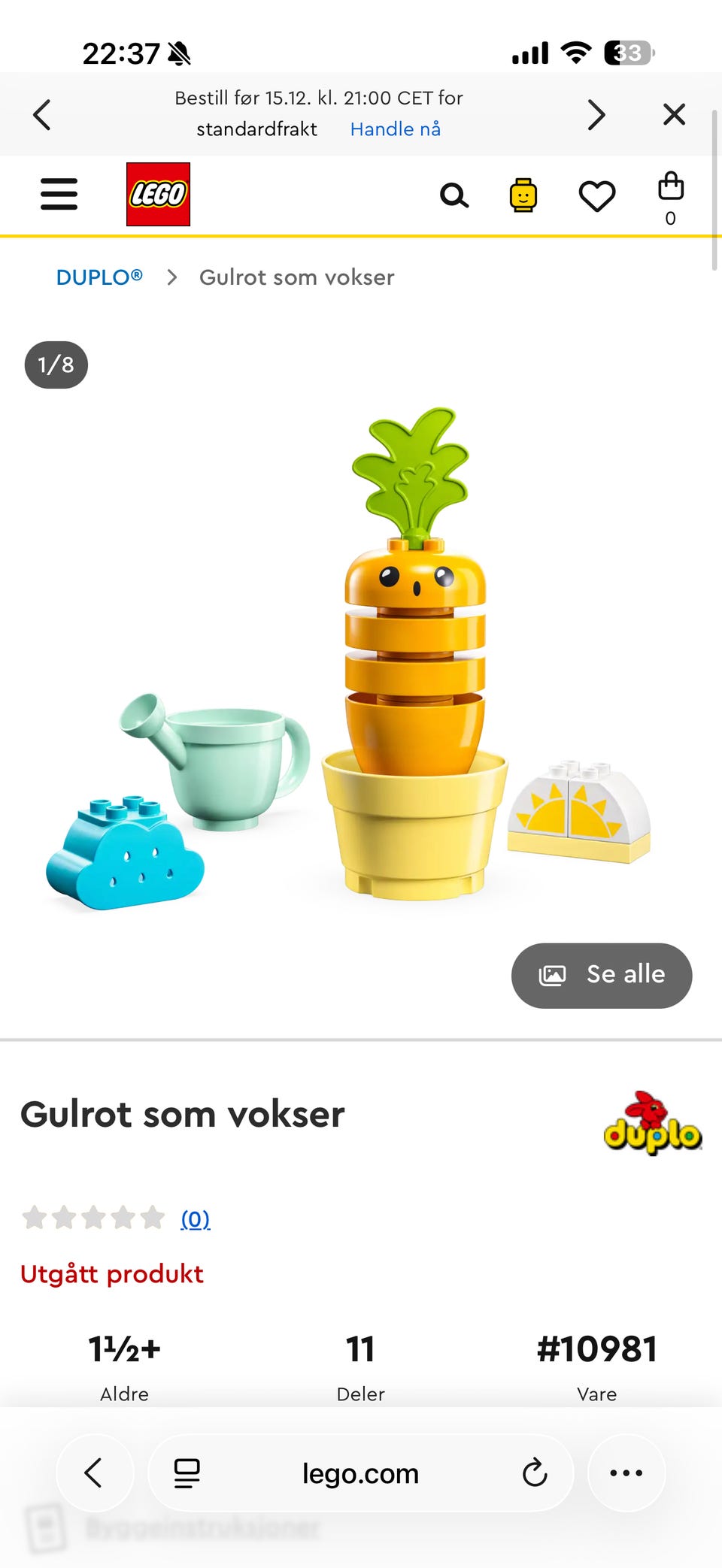Click the LEGO logo
Viewport: 722px width, 1568px height.
click(156, 193)
